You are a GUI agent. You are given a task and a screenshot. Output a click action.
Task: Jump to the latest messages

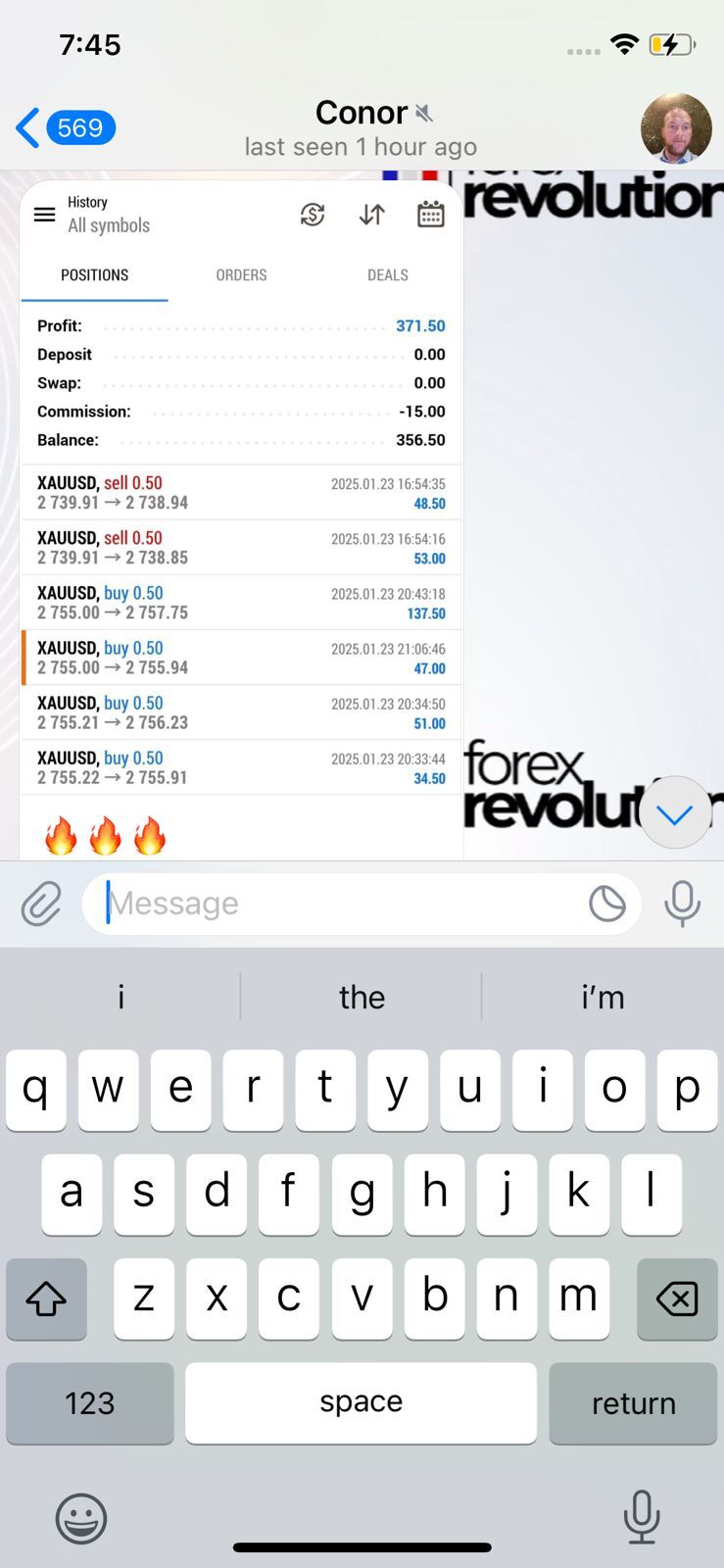(675, 812)
